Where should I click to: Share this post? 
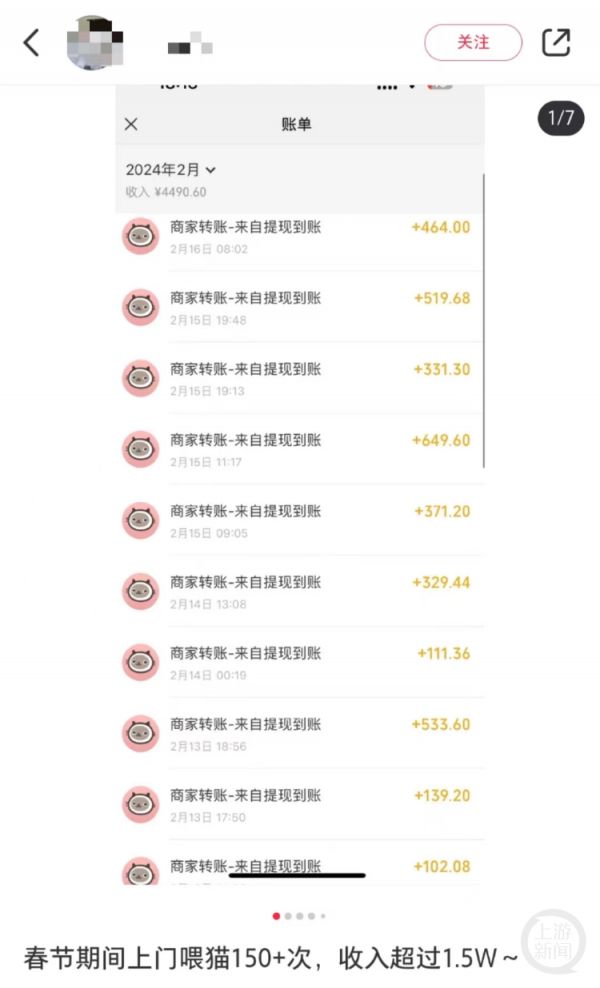[556, 43]
